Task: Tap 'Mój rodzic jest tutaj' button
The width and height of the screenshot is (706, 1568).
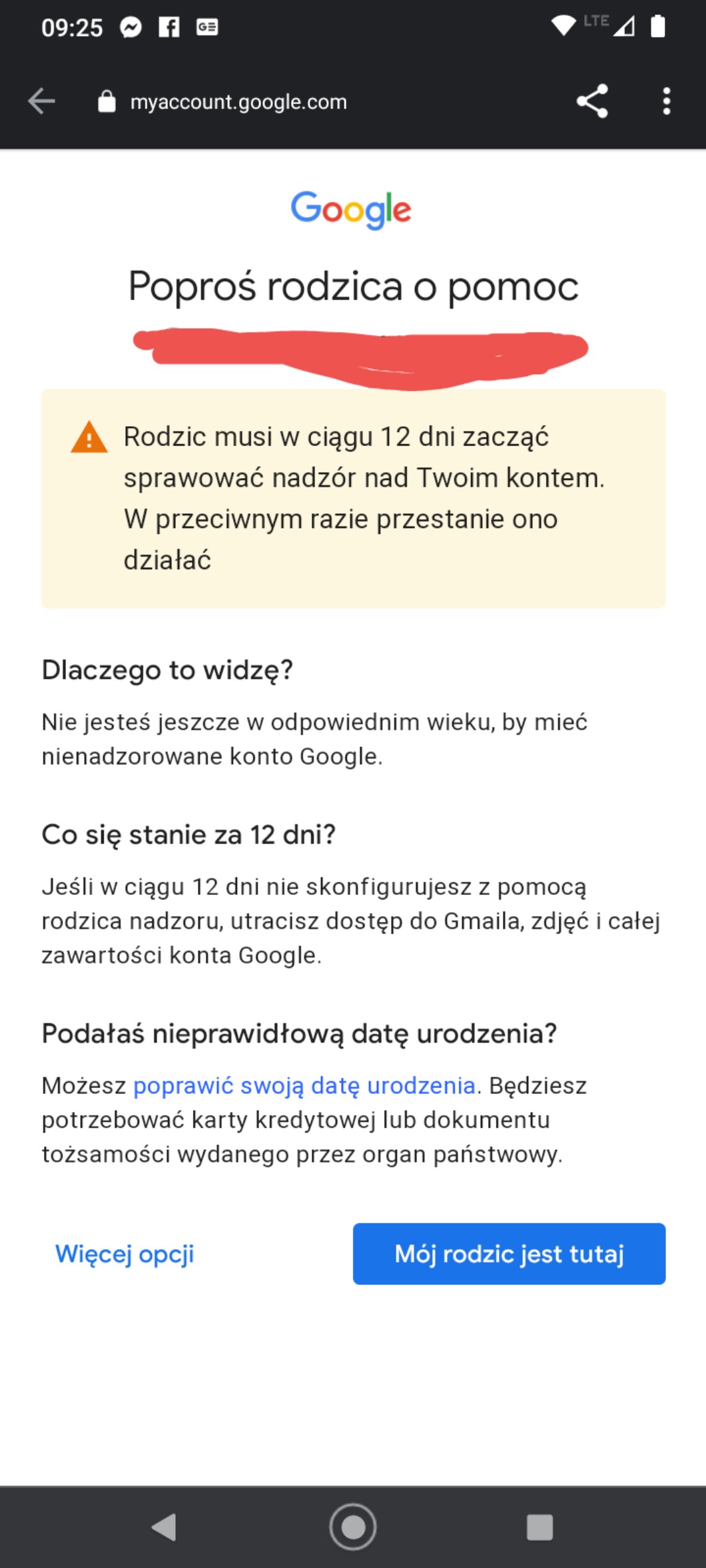Action: 509,1254
